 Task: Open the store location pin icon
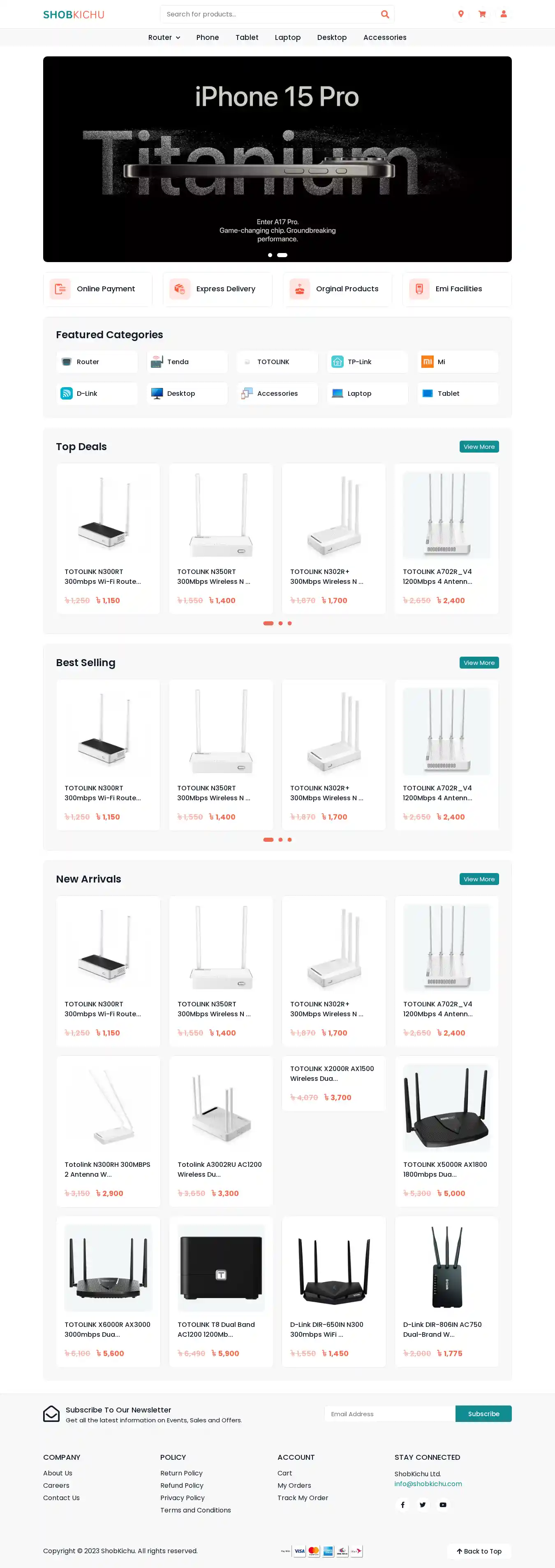[x=461, y=14]
